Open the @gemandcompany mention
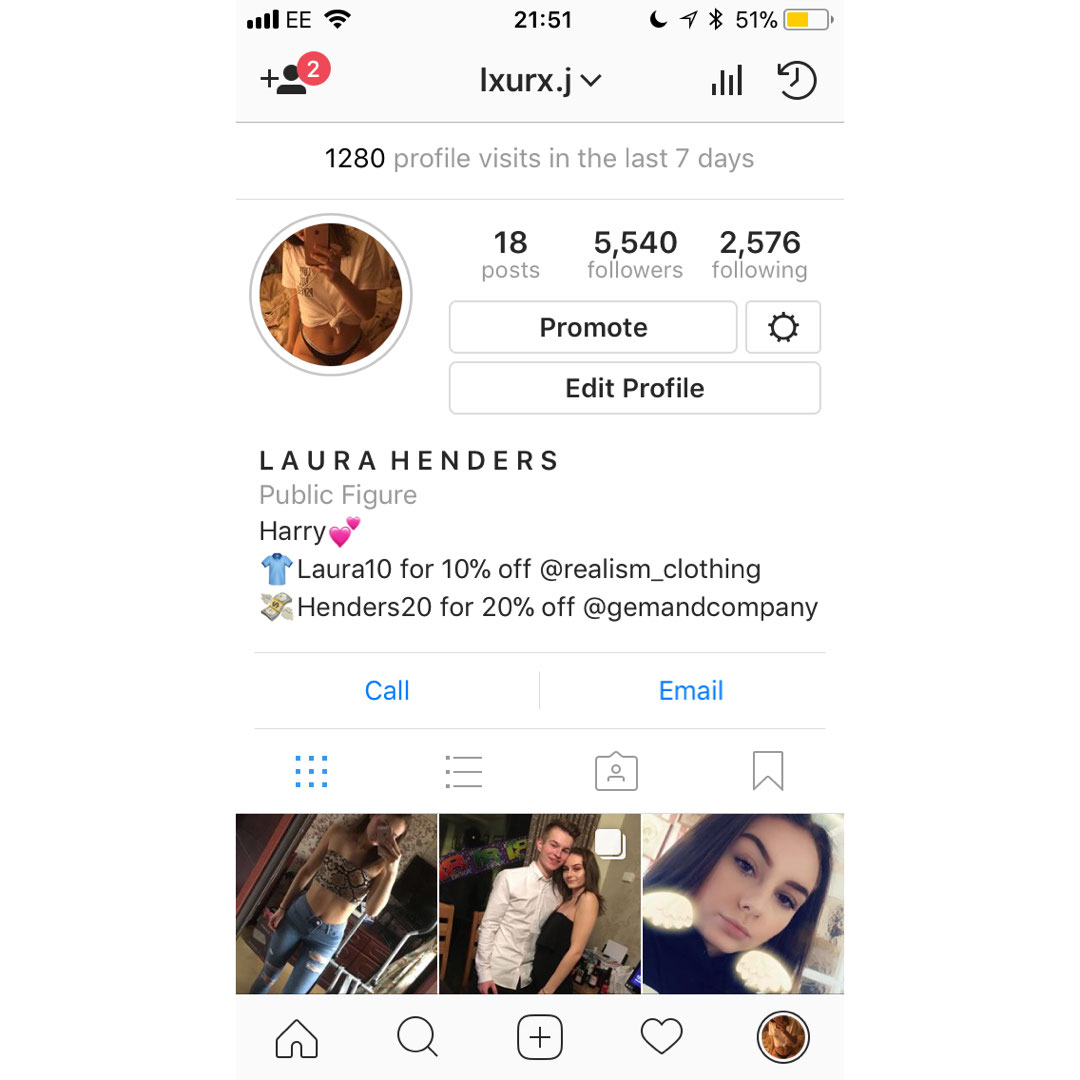This screenshot has width=1080, height=1080. click(700, 607)
